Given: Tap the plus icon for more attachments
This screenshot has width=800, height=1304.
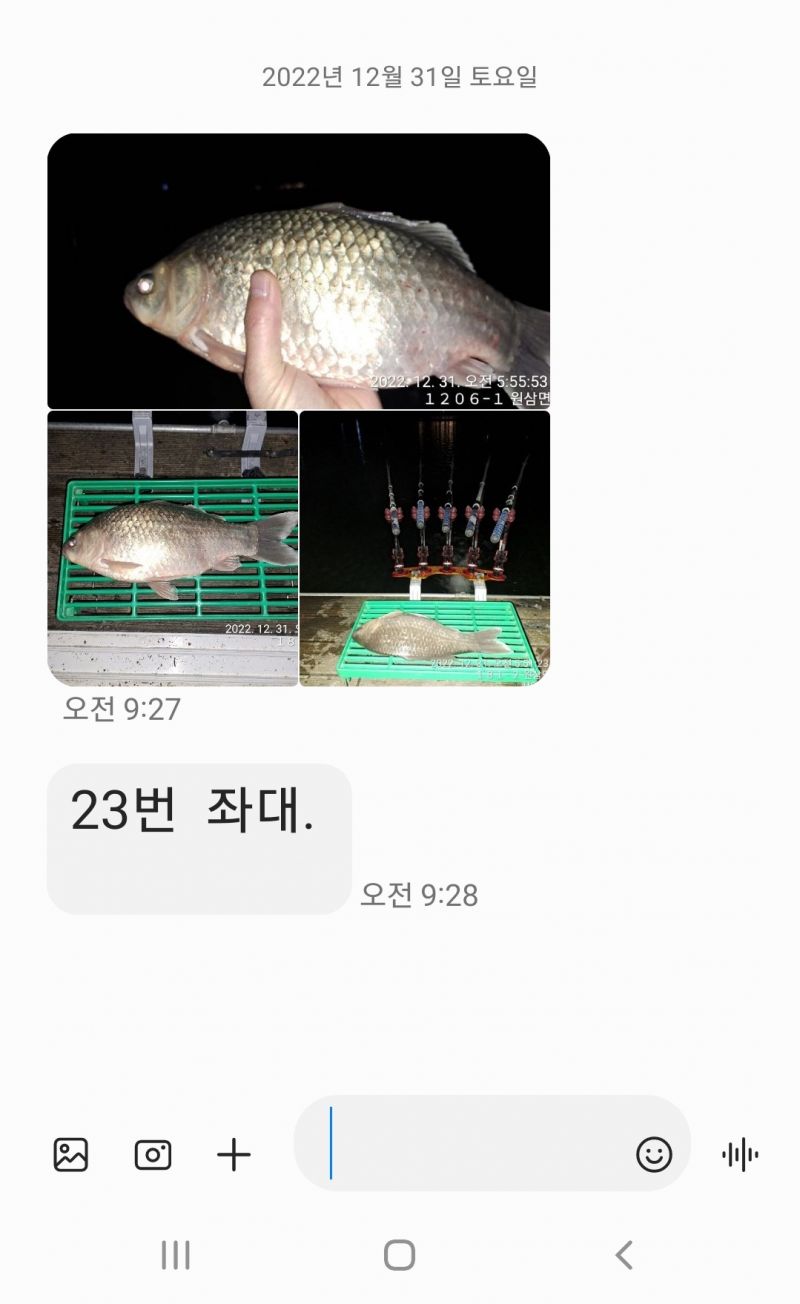Looking at the screenshot, I should click(234, 1155).
